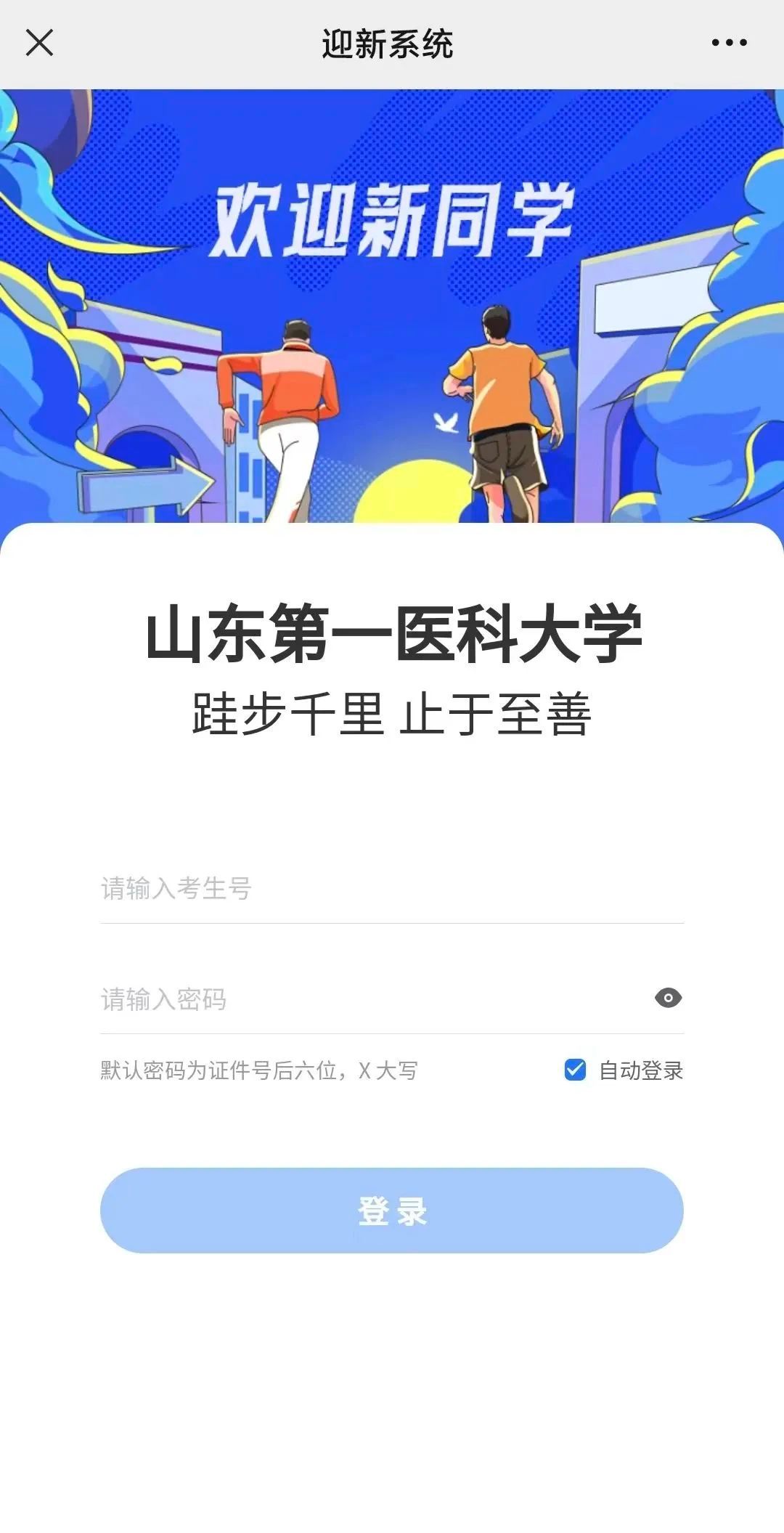The height and width of the screenshot is (1533, 784).
Task: Uncheck the 自动登录 checkbox
Action: pos(575,1070)
